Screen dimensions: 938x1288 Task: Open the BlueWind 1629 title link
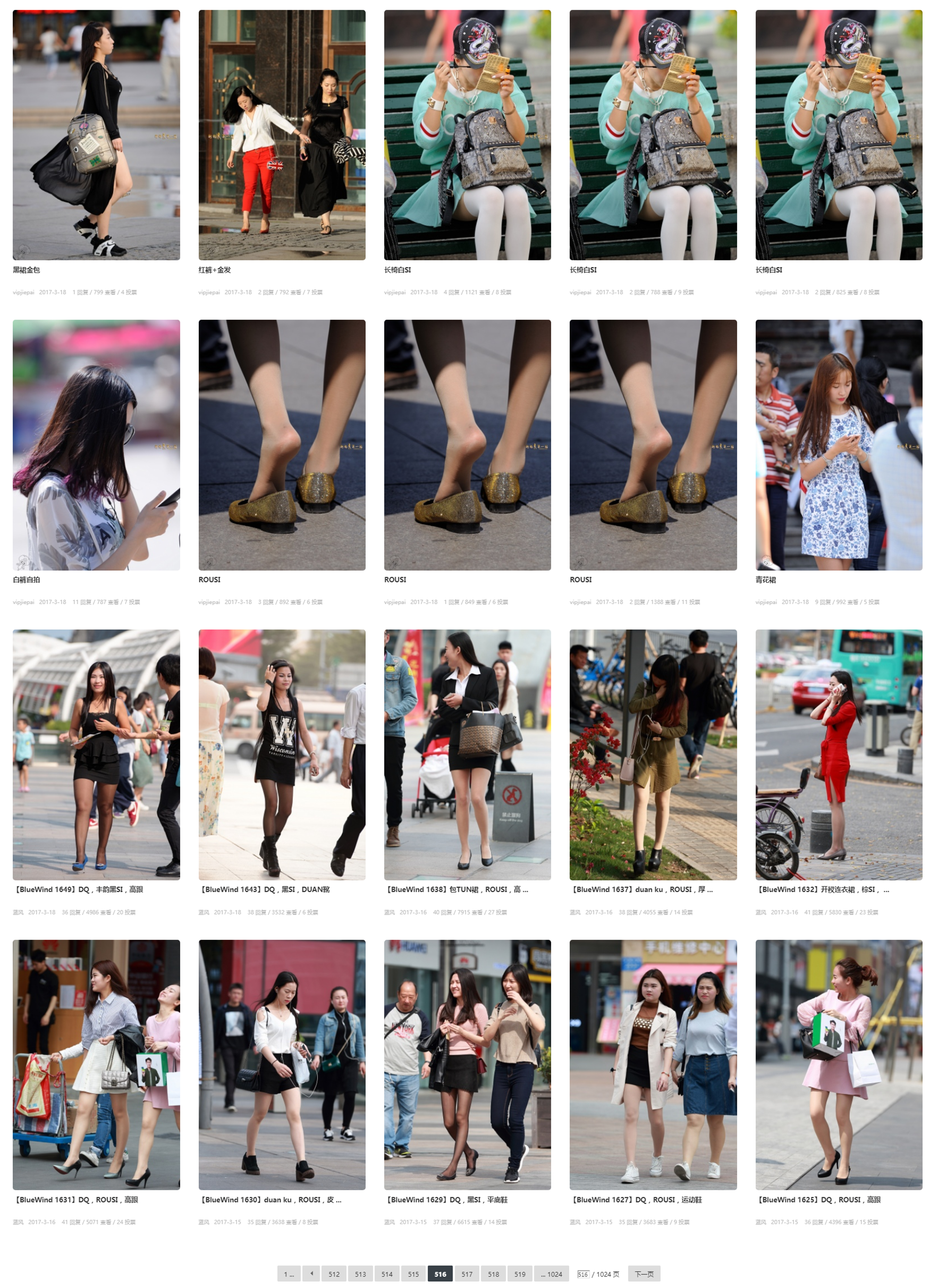coord(447,1199)
